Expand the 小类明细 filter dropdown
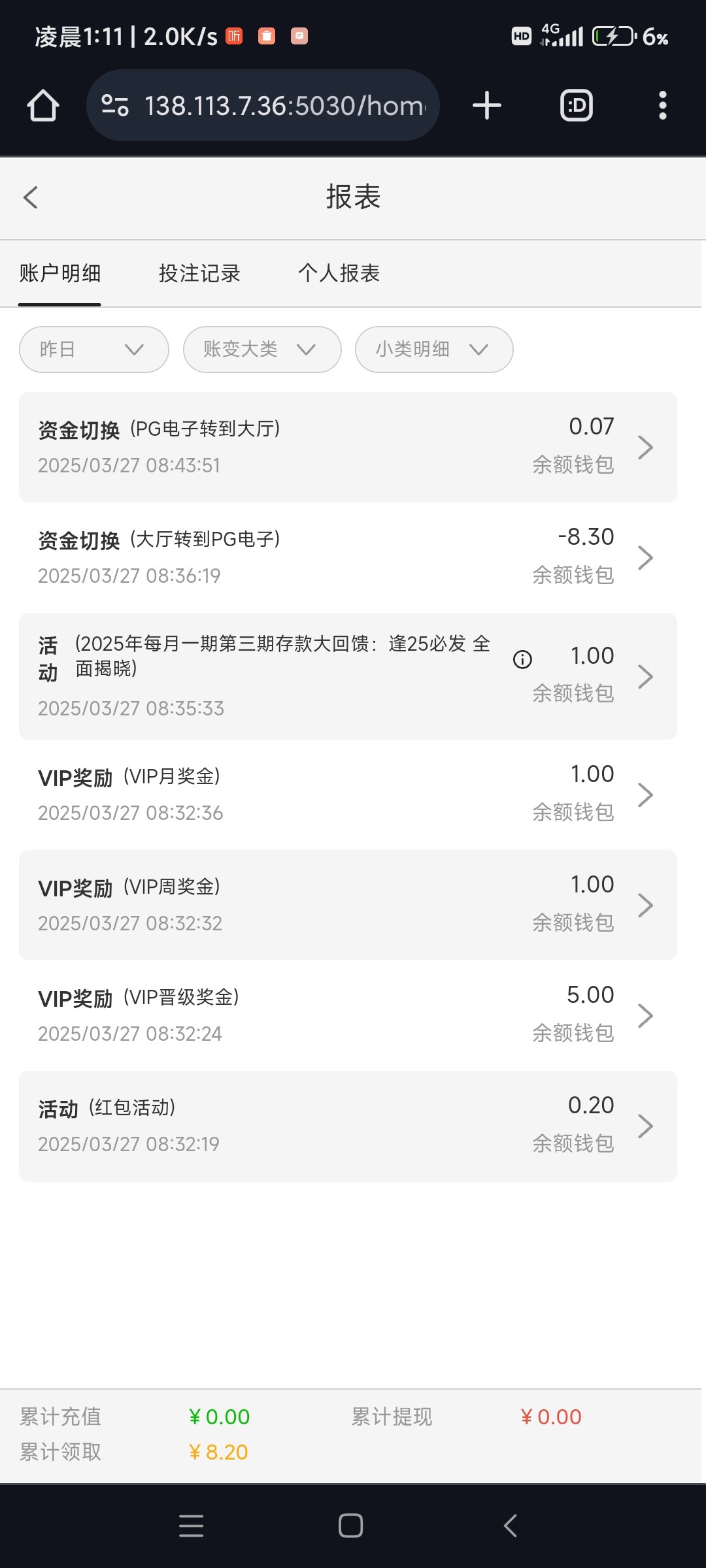706x1568 pixels. pos(434,350)
